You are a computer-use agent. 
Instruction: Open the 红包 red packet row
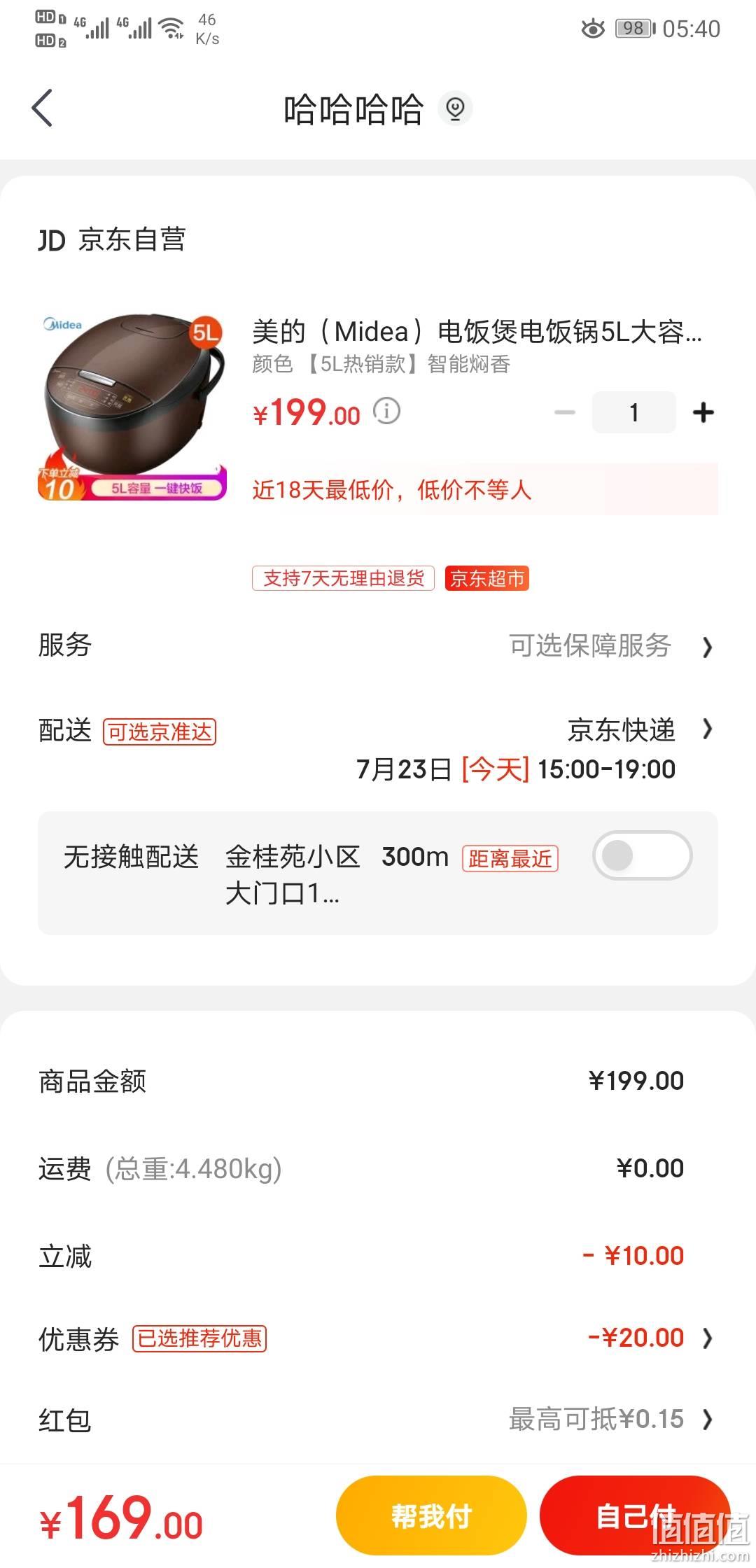pyautogui.click(x=378, y=1420)
